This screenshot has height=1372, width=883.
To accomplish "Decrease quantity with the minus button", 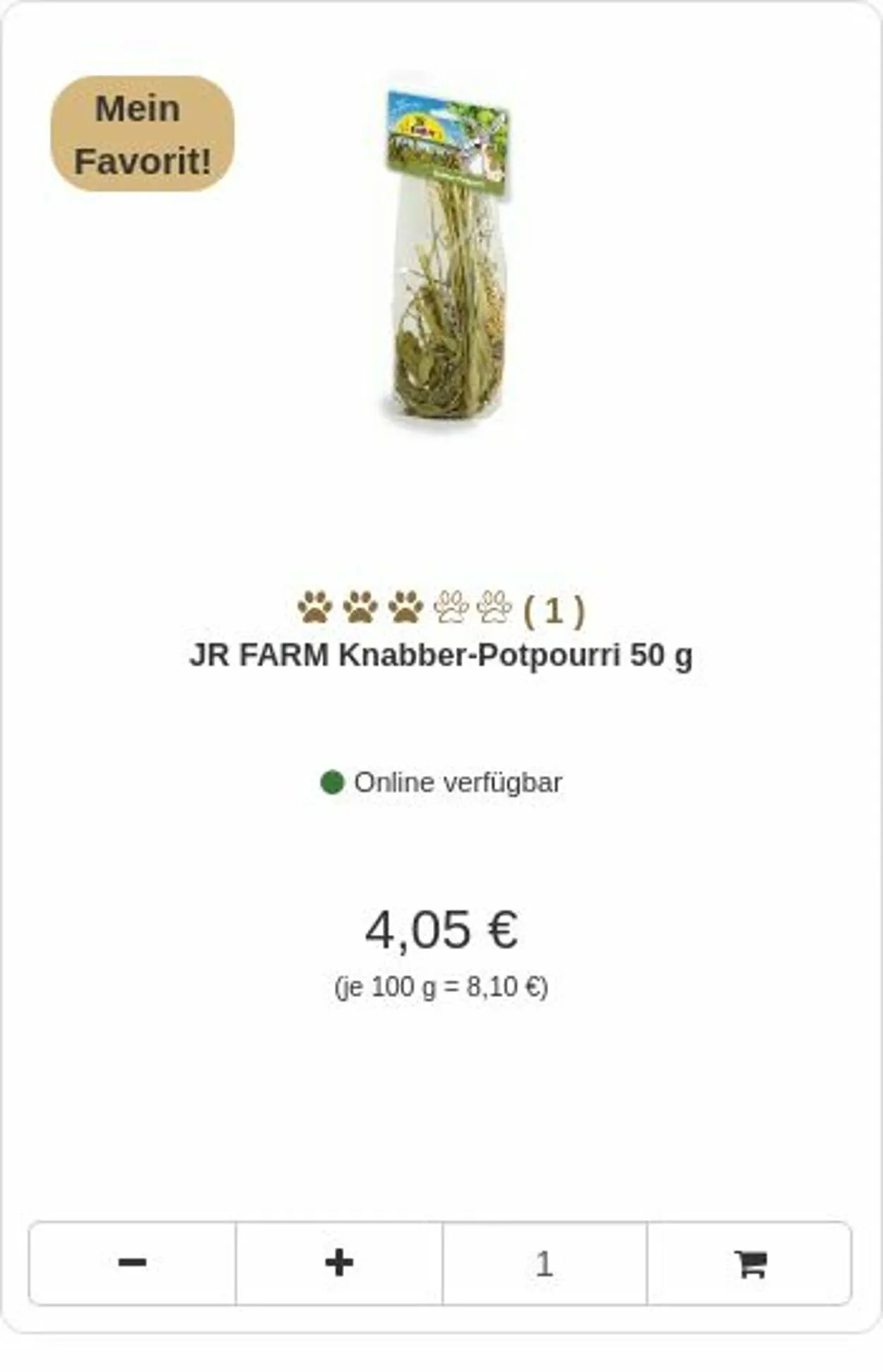I will (132, 1263).
